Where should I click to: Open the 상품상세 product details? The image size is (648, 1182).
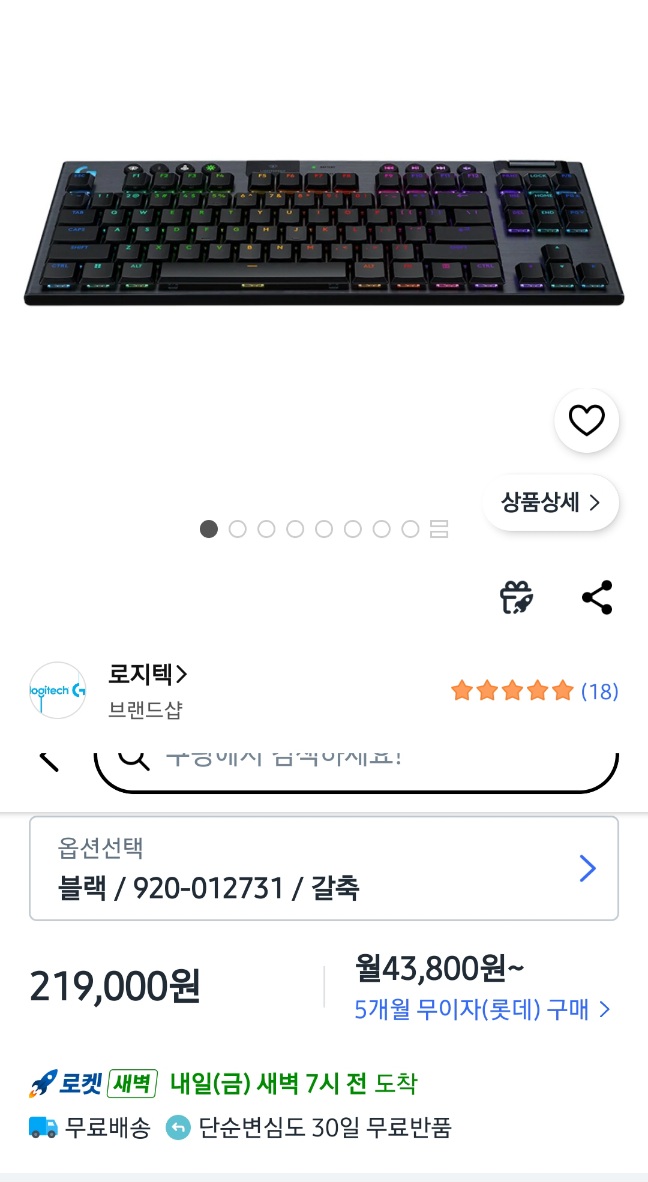[551, 502]
